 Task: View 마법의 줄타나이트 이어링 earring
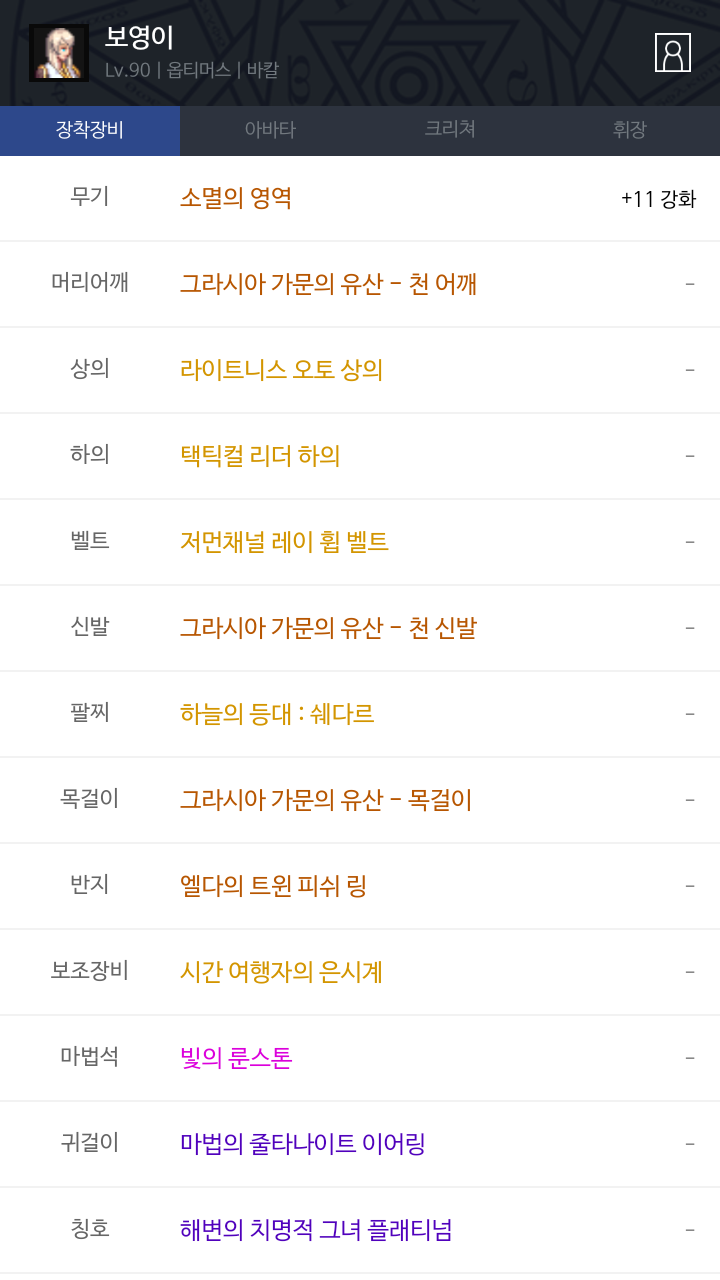pos(303,1144)
